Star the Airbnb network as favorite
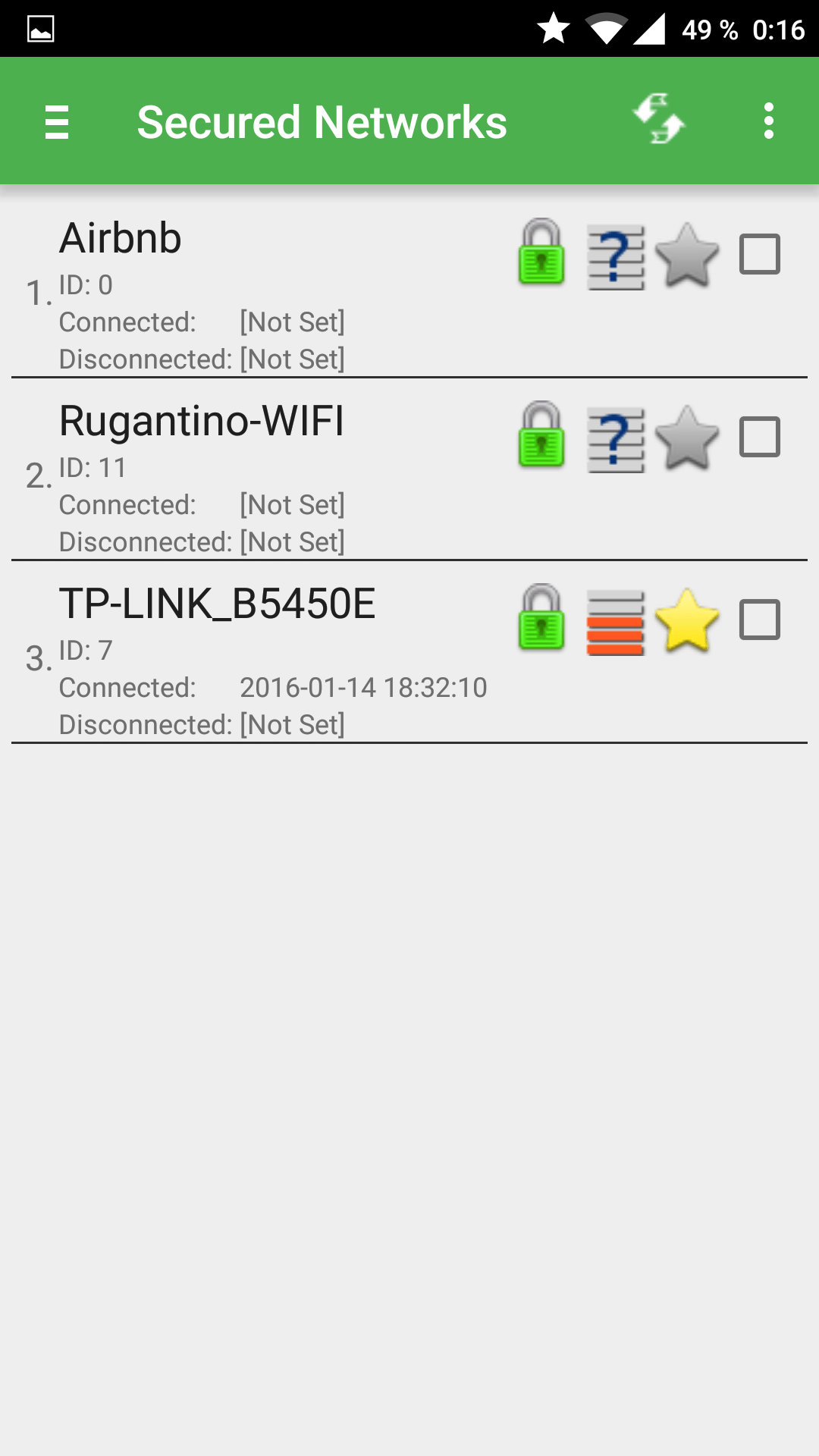This screenshot has width=819, height=1456. pos(687,256)
